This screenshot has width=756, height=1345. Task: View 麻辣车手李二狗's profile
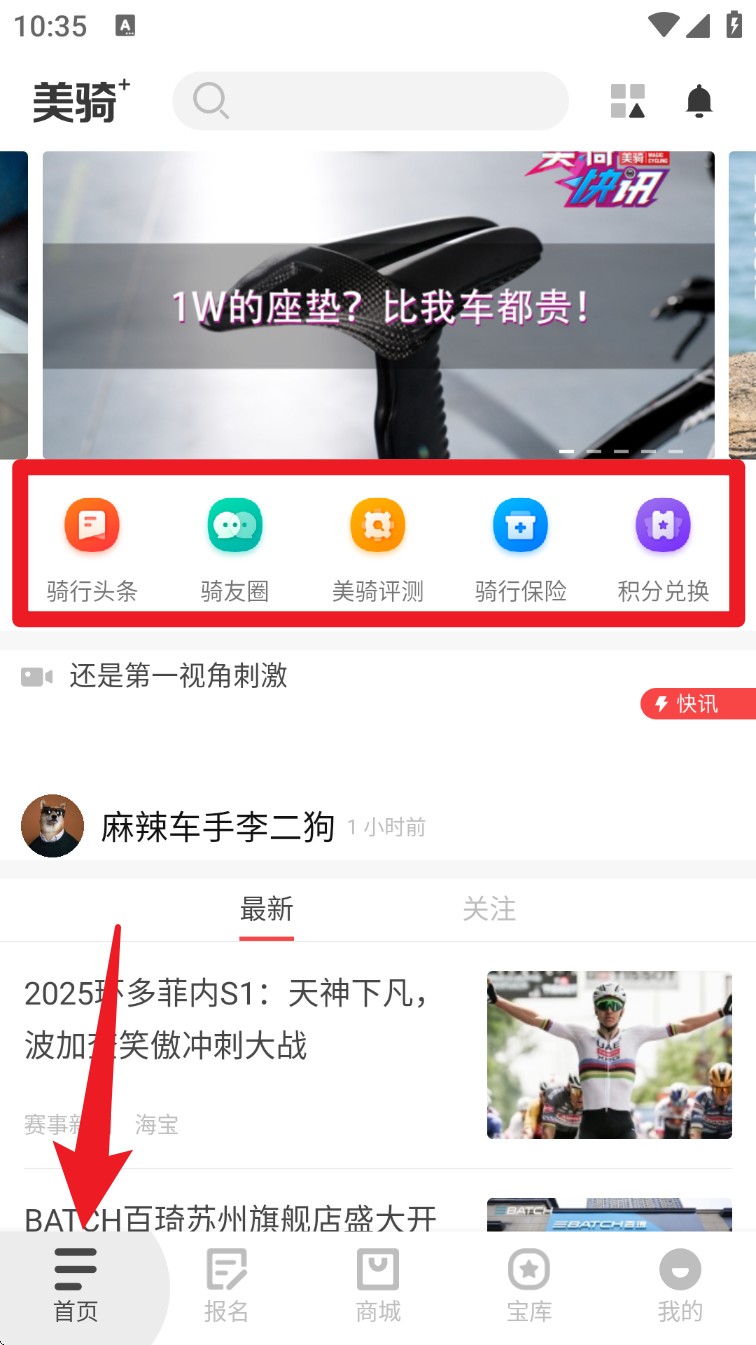[217, 827]
